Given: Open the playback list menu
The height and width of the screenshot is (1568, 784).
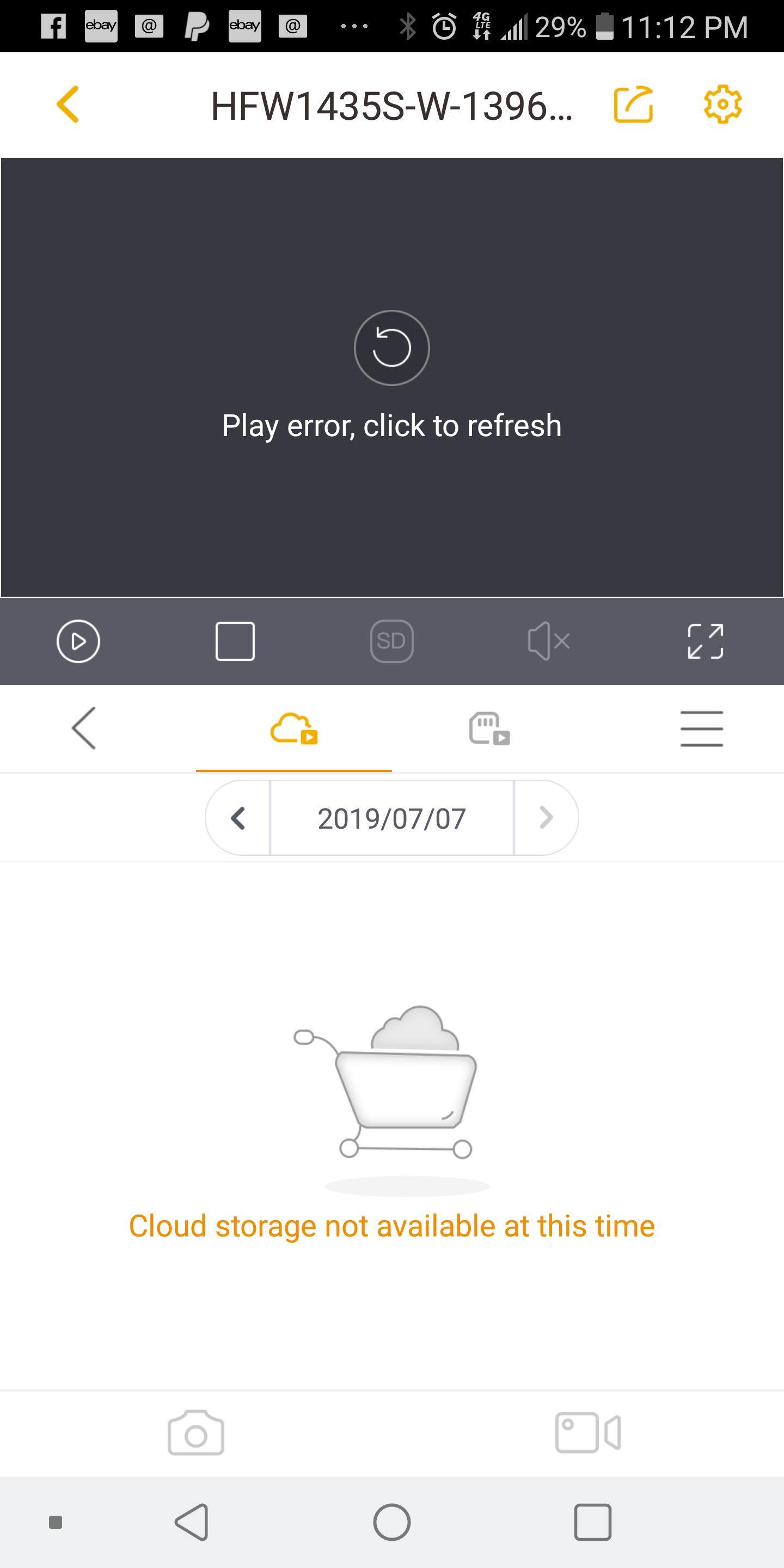Looking at the screenshot, I should coord(702,728).
